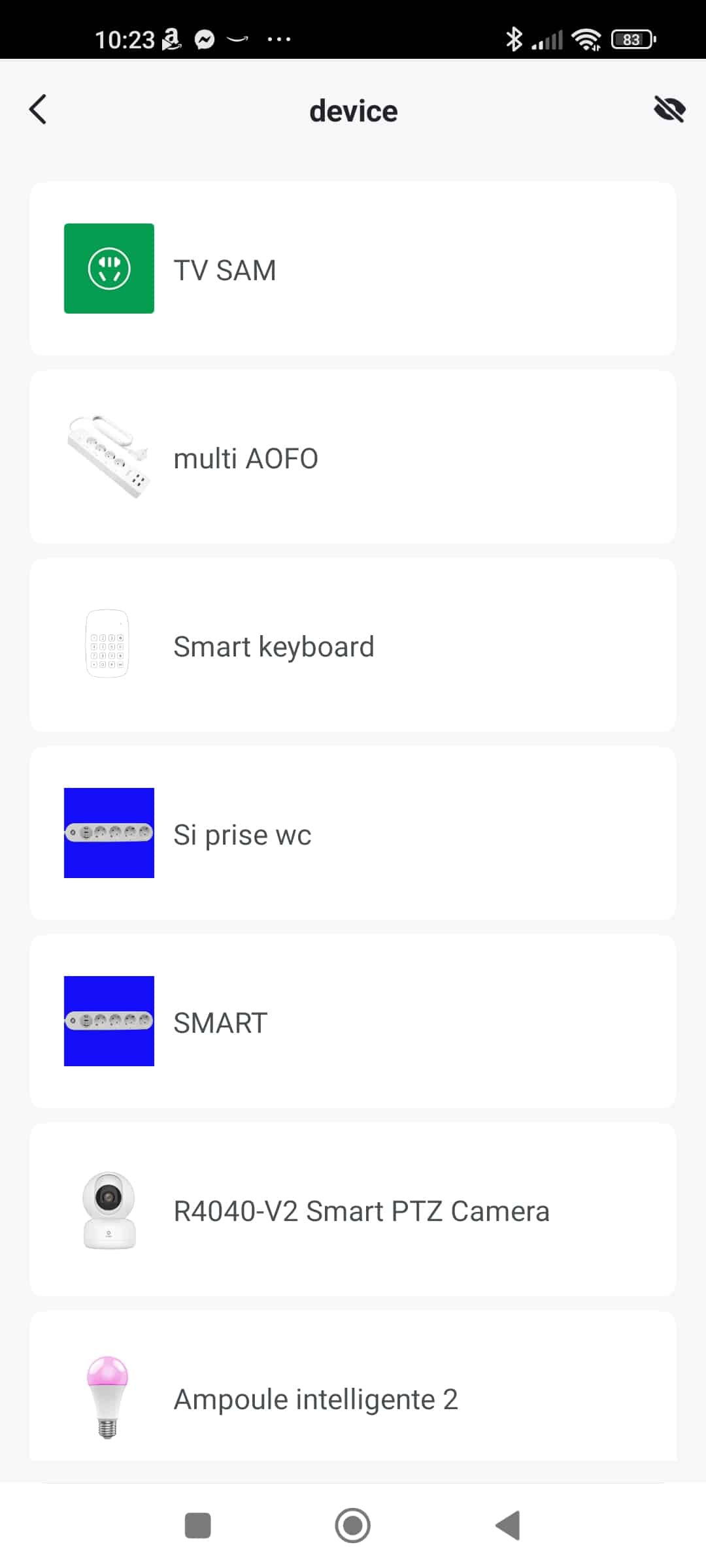Image resolution: width=706 pixels, height=1568 pixels.
Task: Choose the Si prise wc device
Action: 353,833
